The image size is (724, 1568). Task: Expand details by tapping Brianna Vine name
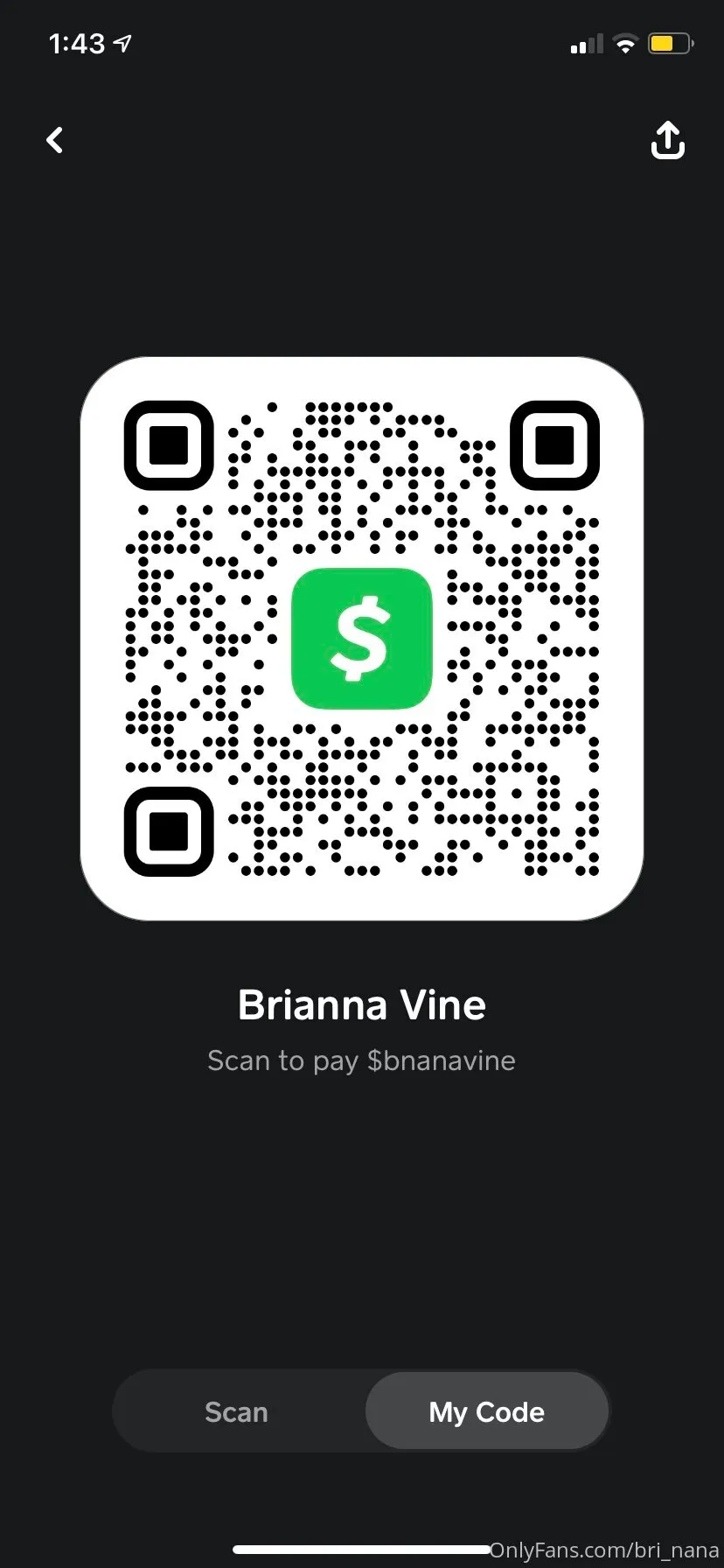(x=361, y=1004)
